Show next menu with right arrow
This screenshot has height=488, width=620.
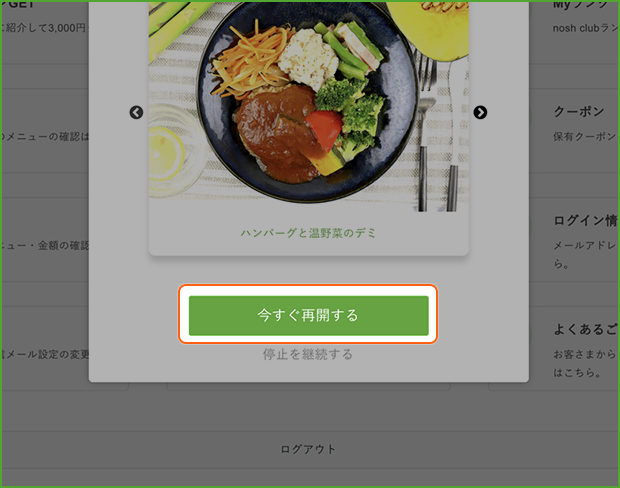(480, 112)
